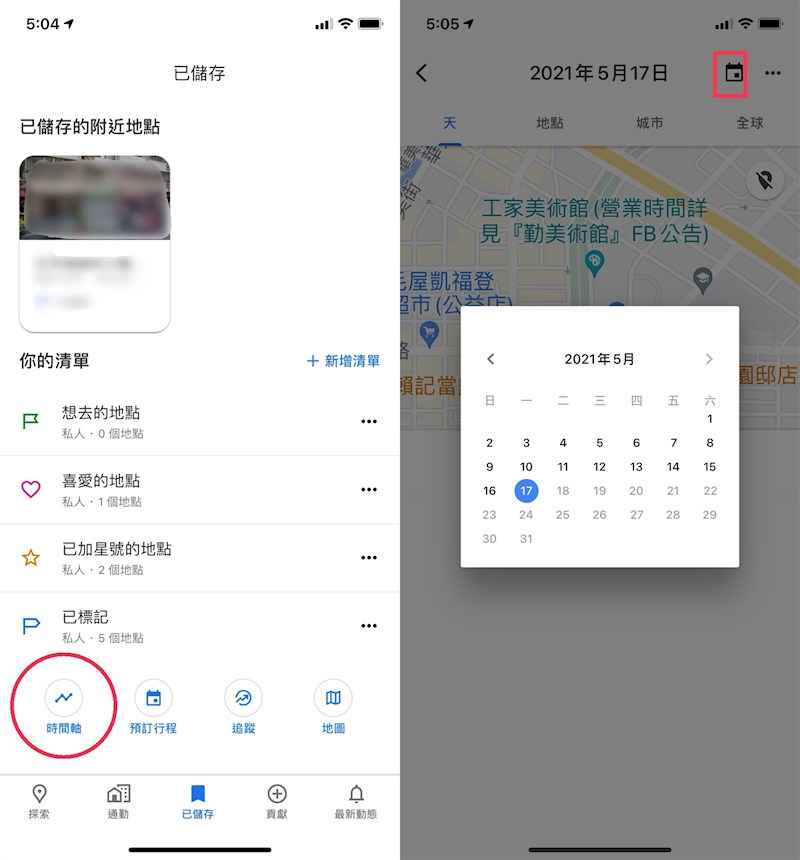Open more options for 已標記
Screen dimensions: 800x860
pos(368,625)
